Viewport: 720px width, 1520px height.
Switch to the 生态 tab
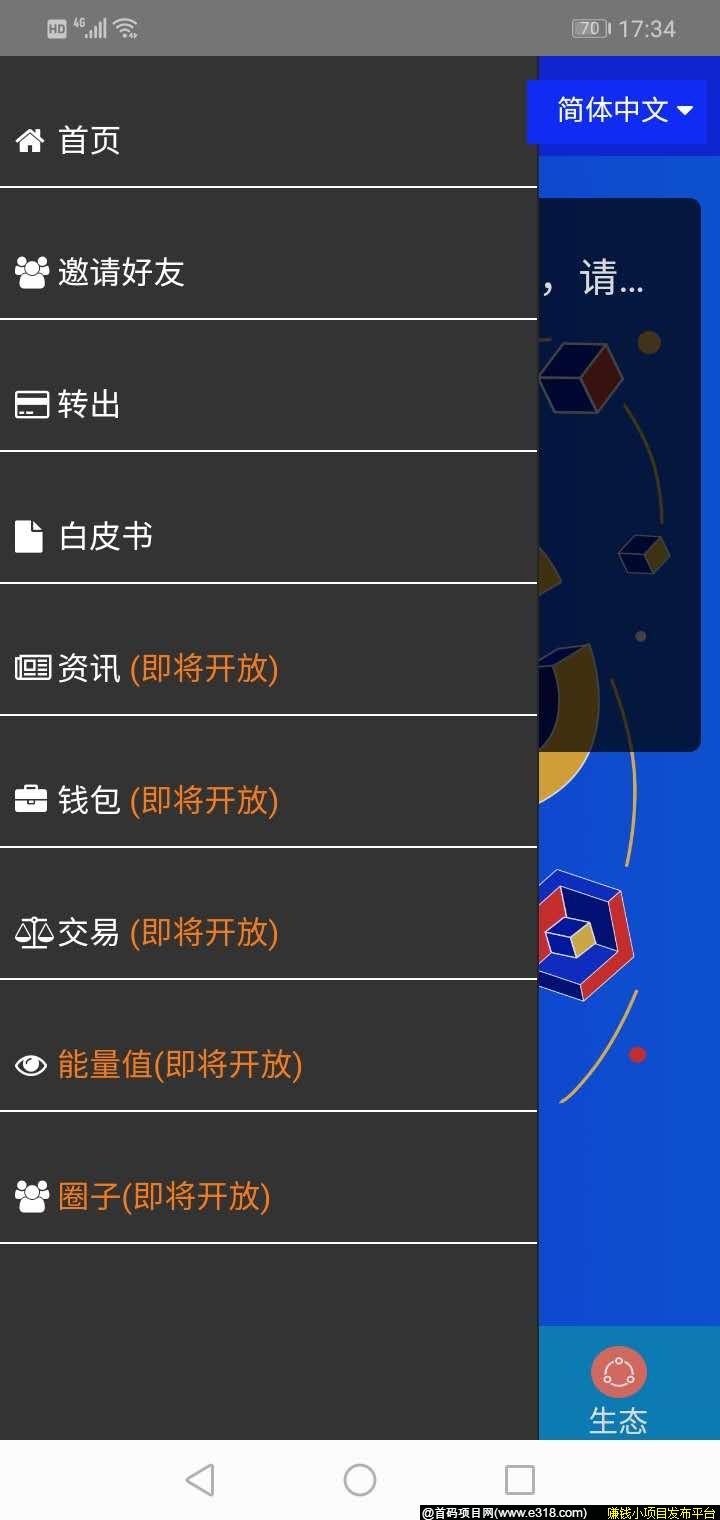tap(618, 1392)
